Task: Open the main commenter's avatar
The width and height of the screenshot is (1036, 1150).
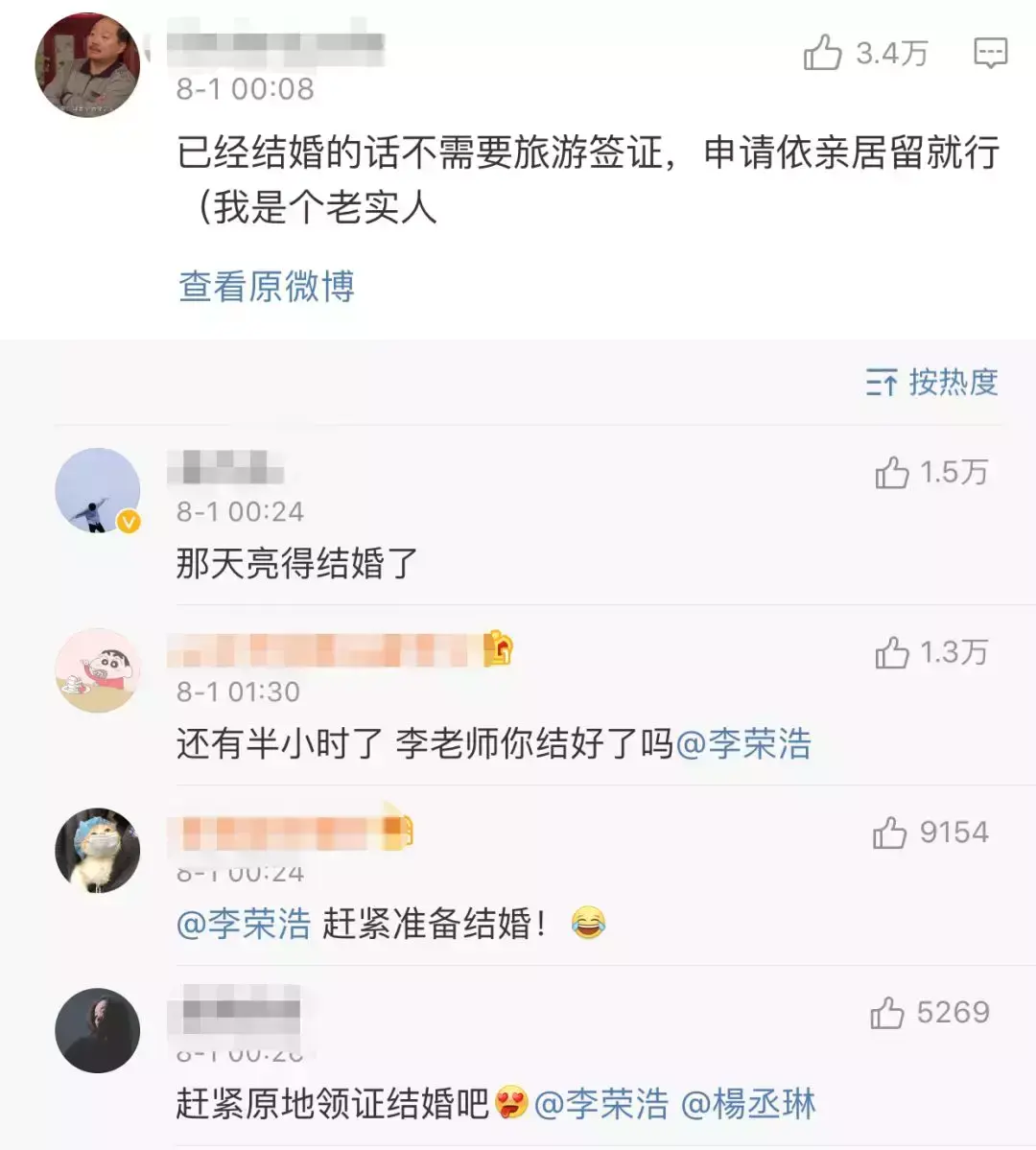Action: click(x=87, y=65)
